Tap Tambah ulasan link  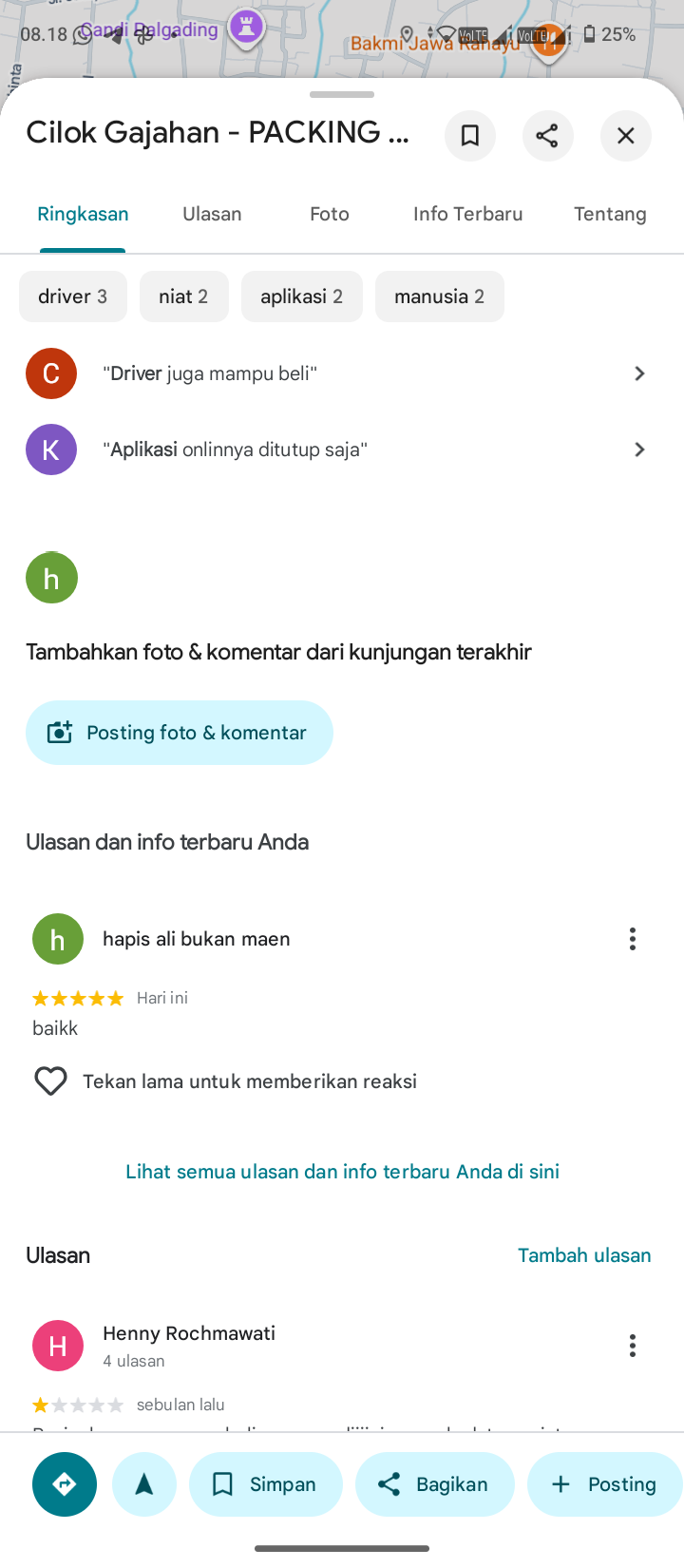point(584,1255)
